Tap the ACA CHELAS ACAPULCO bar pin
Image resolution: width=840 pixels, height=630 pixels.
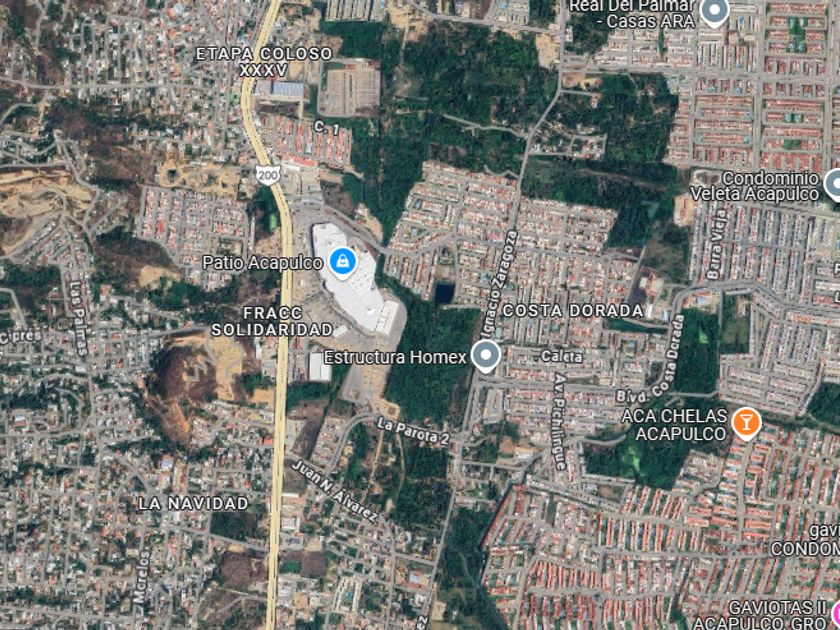tap(745, 422)
